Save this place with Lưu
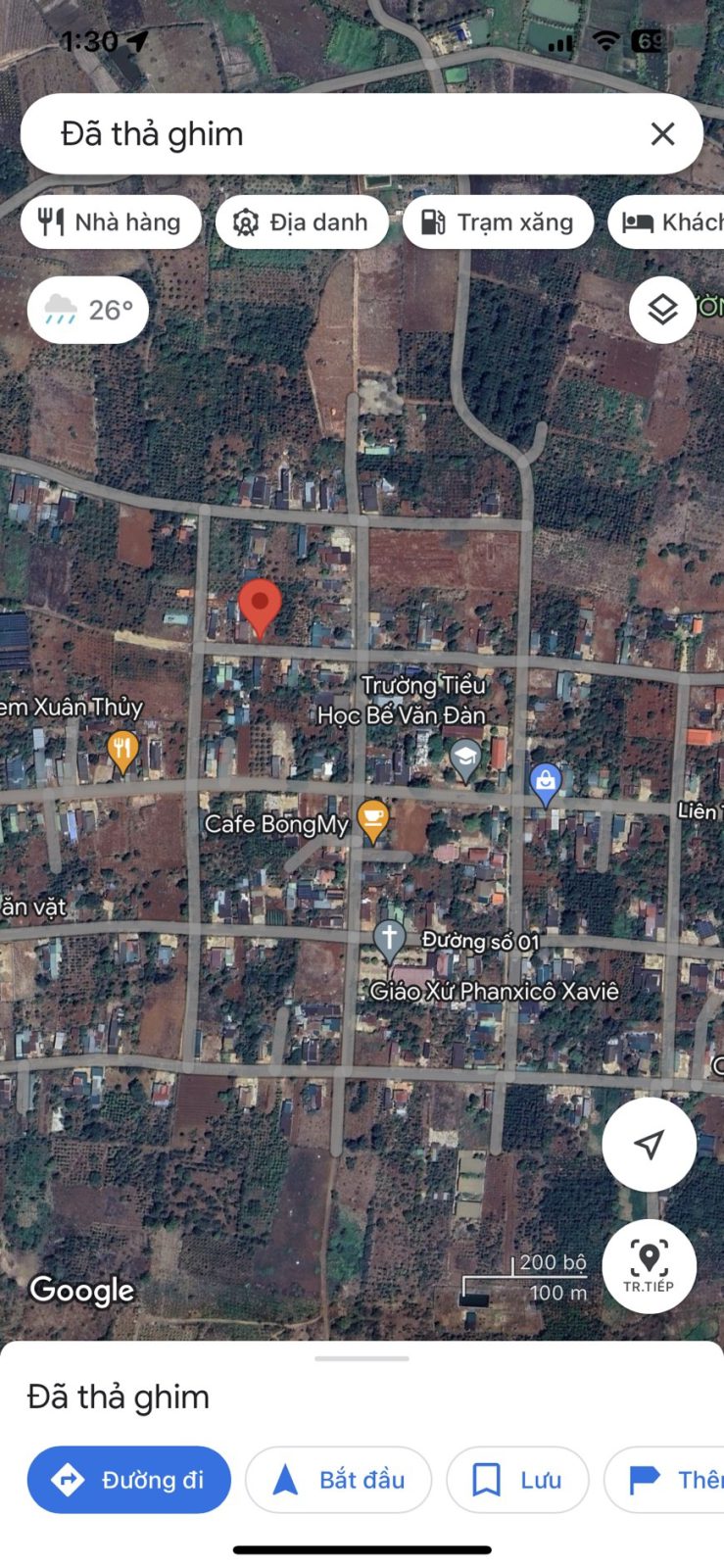The image size is (724, 1568). [x=517, y=1480]
